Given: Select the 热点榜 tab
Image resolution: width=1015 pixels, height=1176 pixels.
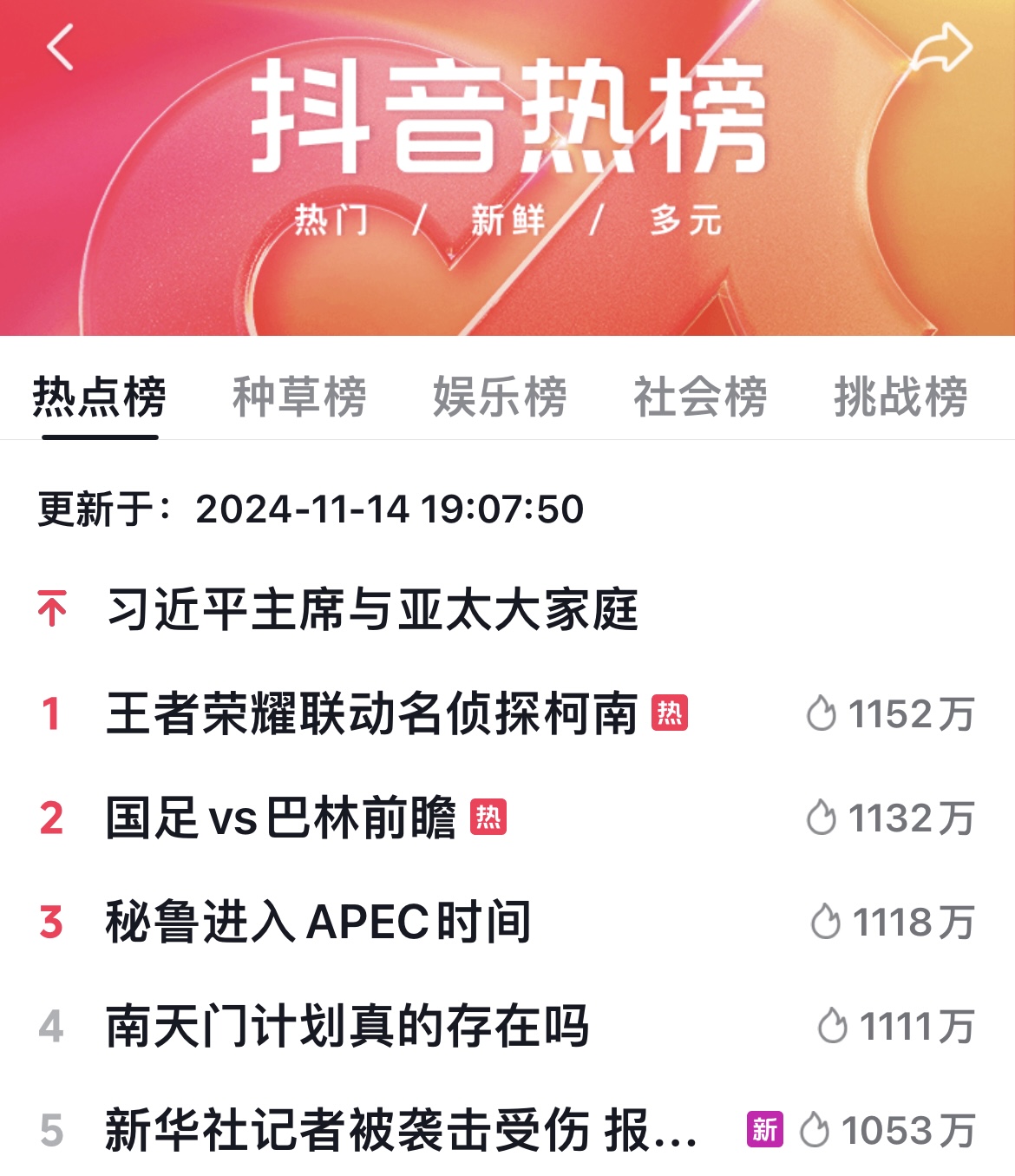Looking at the screenshot, I should [x=100, y=397].
